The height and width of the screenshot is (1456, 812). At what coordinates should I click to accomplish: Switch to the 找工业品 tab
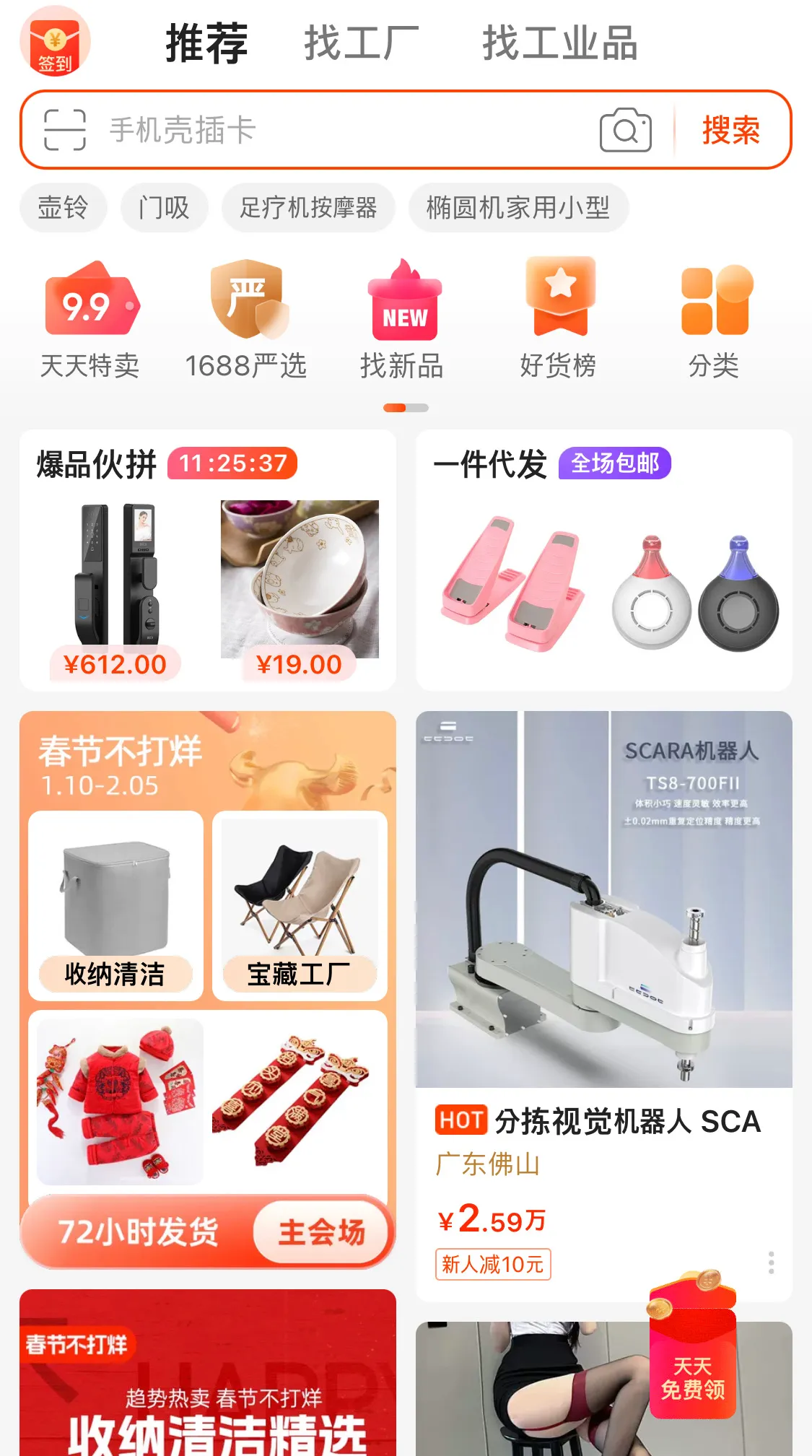point(559,43)
